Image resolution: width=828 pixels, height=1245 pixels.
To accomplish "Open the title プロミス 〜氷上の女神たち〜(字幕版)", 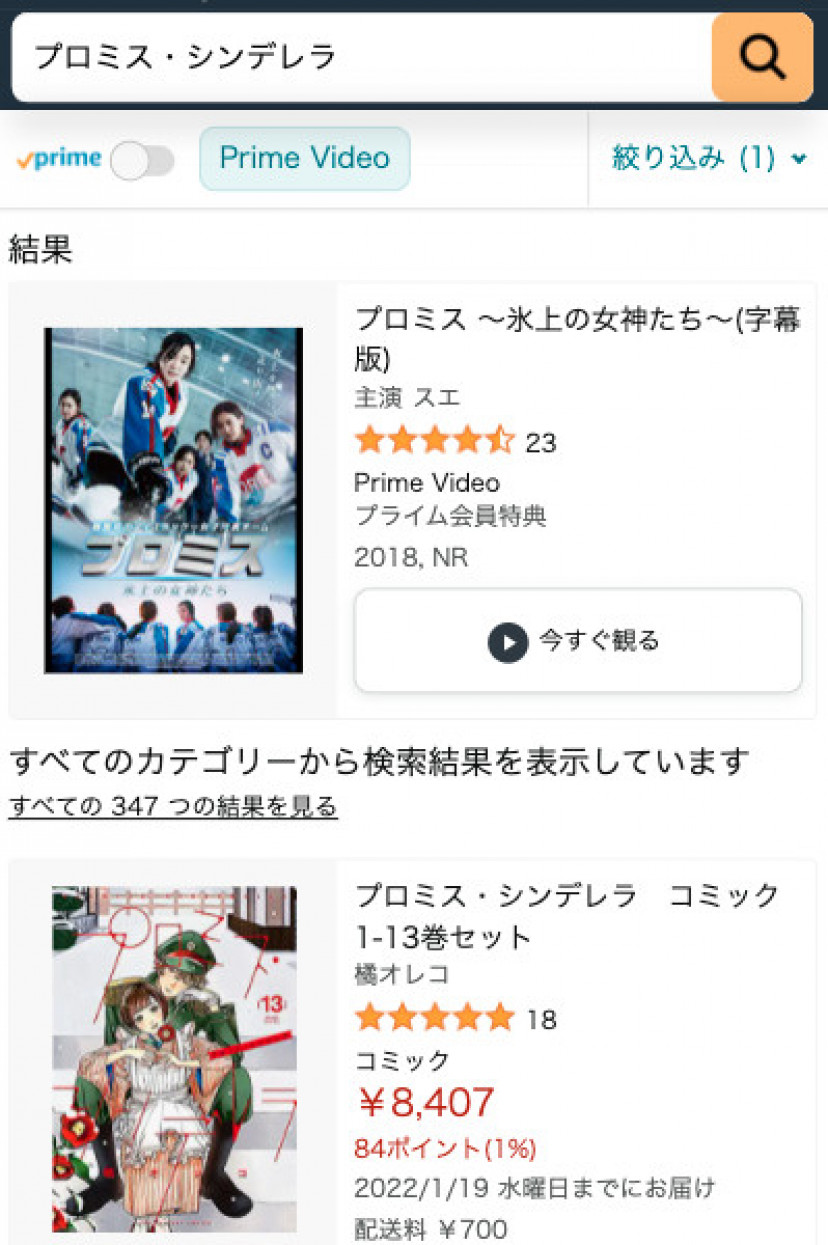I will [577, 338].
